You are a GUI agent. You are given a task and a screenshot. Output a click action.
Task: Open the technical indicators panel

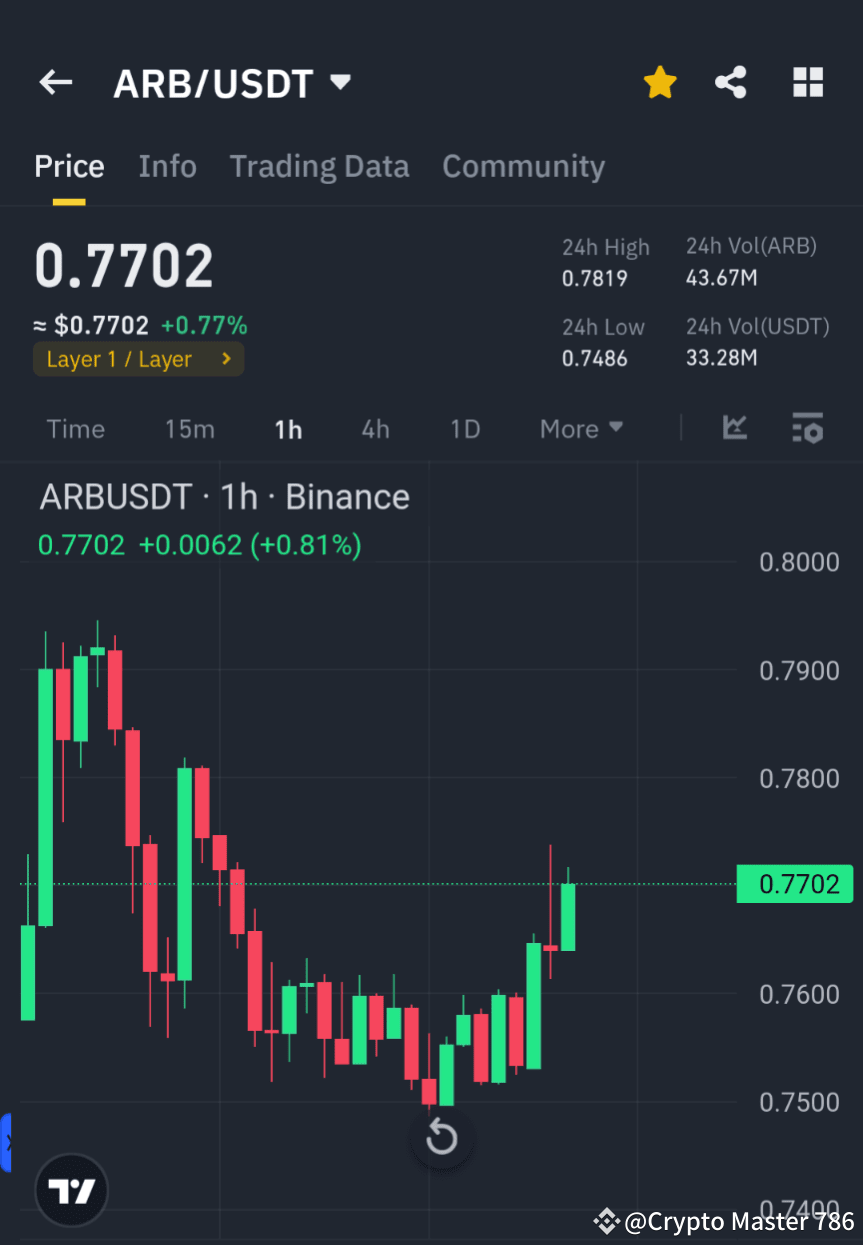(735, 428)
